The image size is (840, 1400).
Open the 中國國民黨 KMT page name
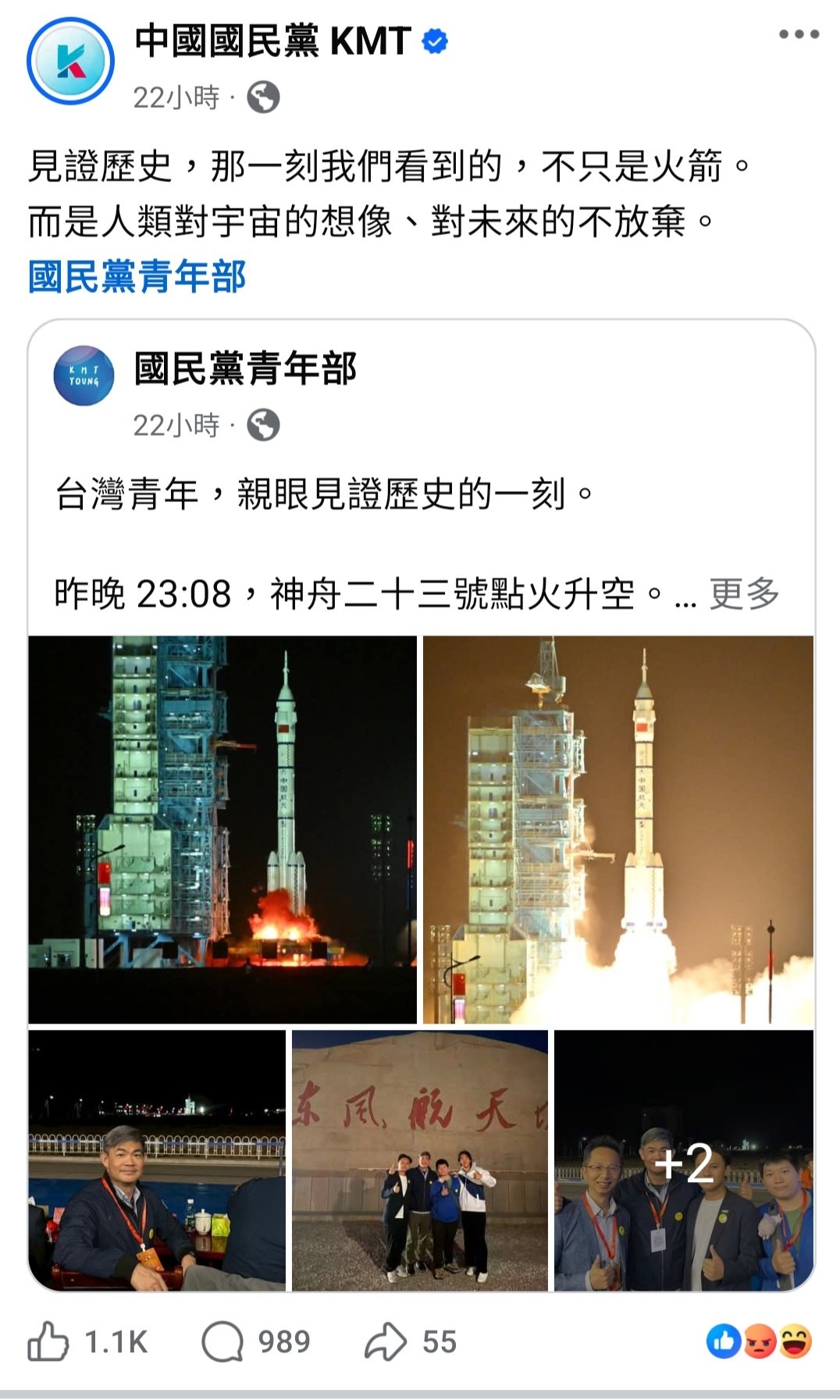click(272, 41)
